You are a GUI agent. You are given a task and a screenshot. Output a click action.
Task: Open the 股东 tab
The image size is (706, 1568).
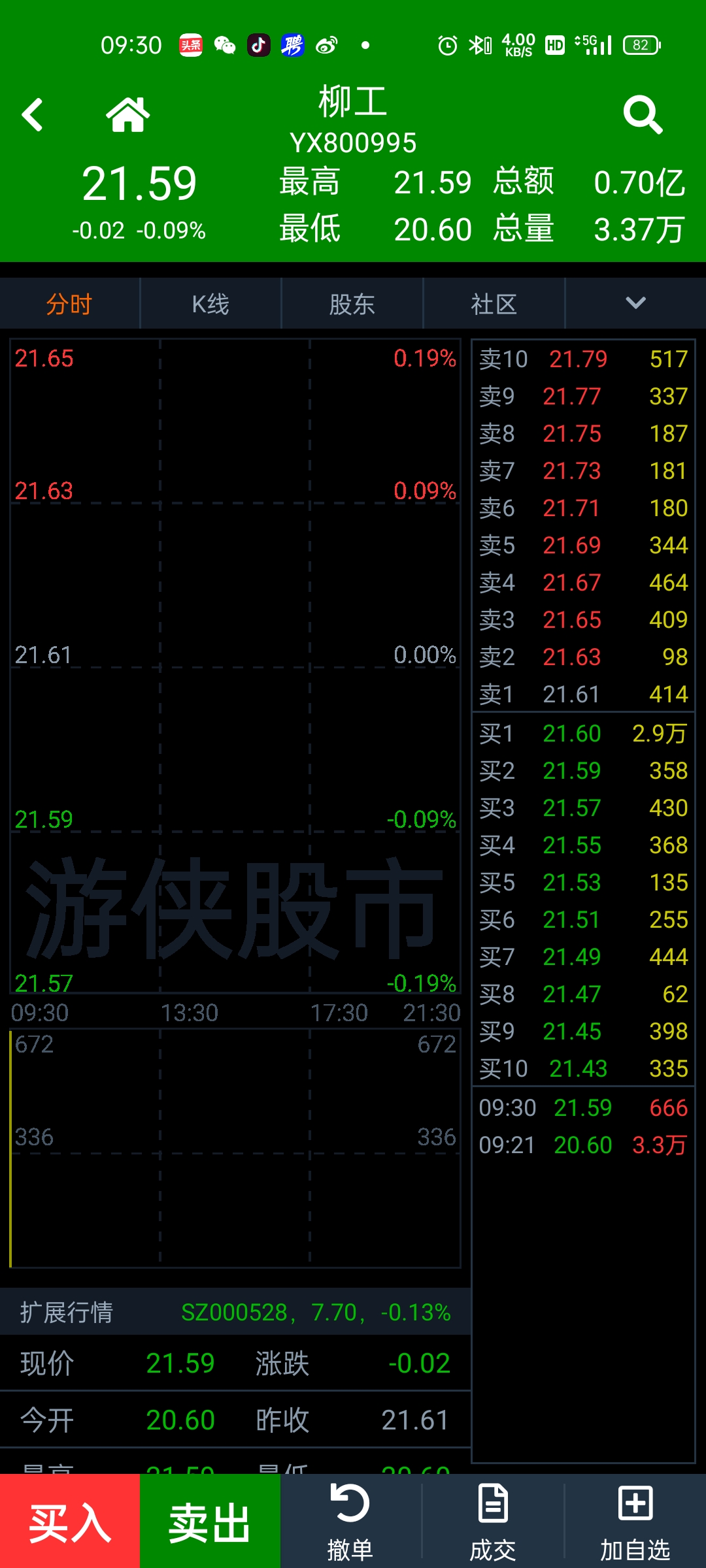click(x=352, y=304)
